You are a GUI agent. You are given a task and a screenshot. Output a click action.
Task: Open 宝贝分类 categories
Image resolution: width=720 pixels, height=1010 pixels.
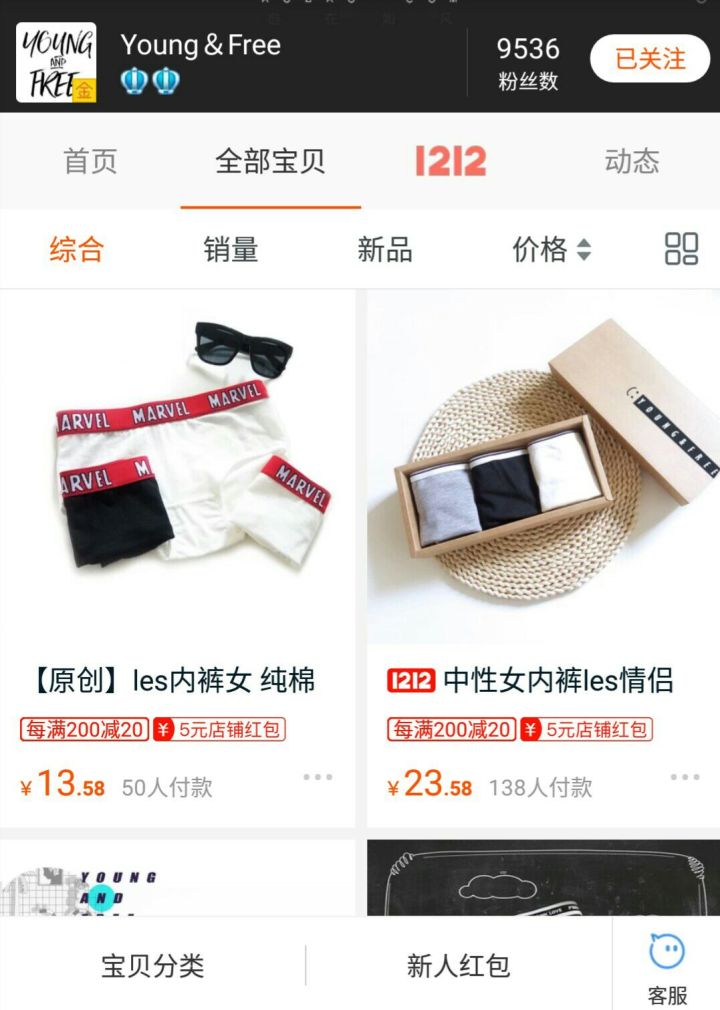click(152, 965)
